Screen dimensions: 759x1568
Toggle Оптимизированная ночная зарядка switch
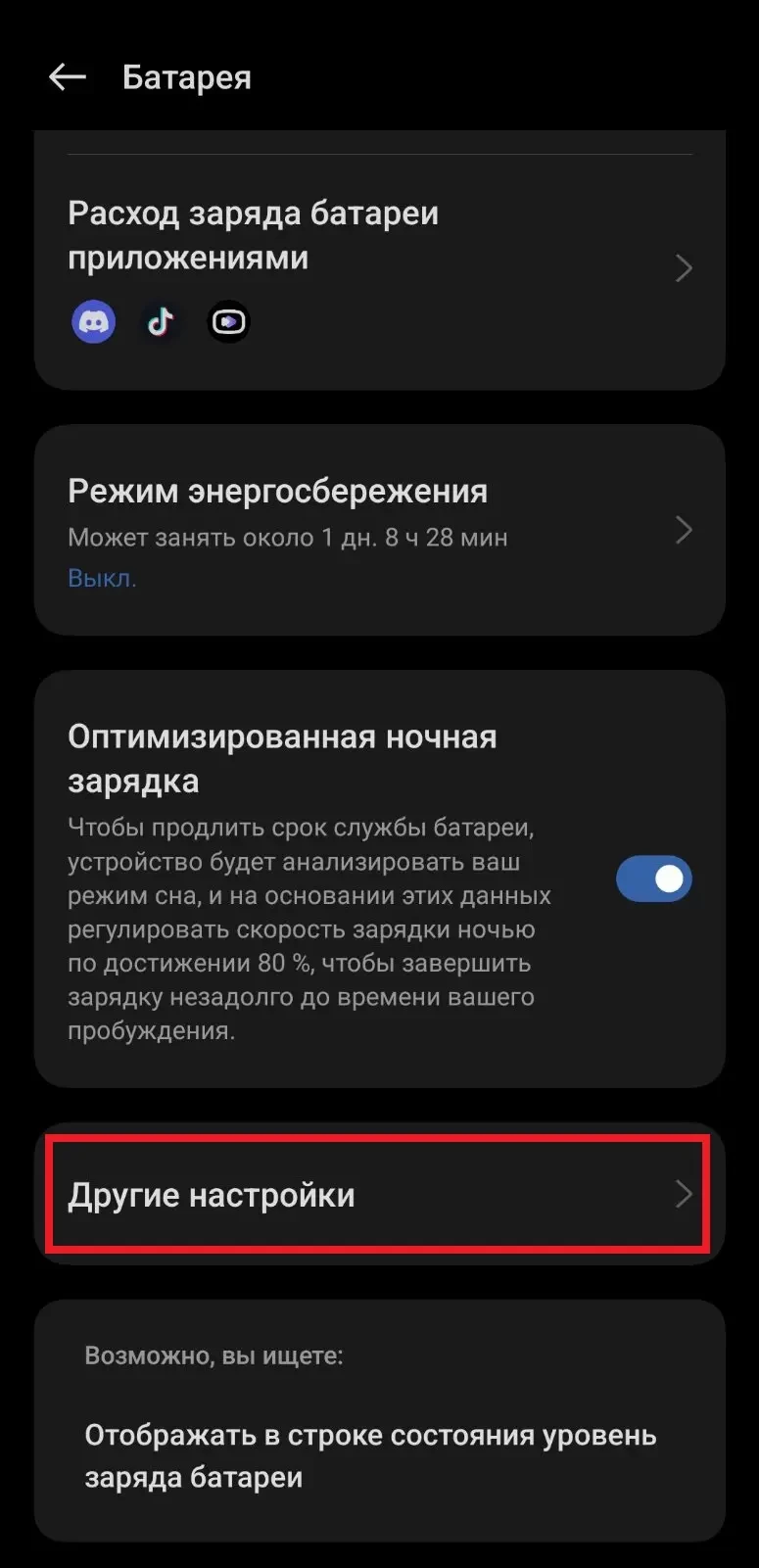coord(653,879)
